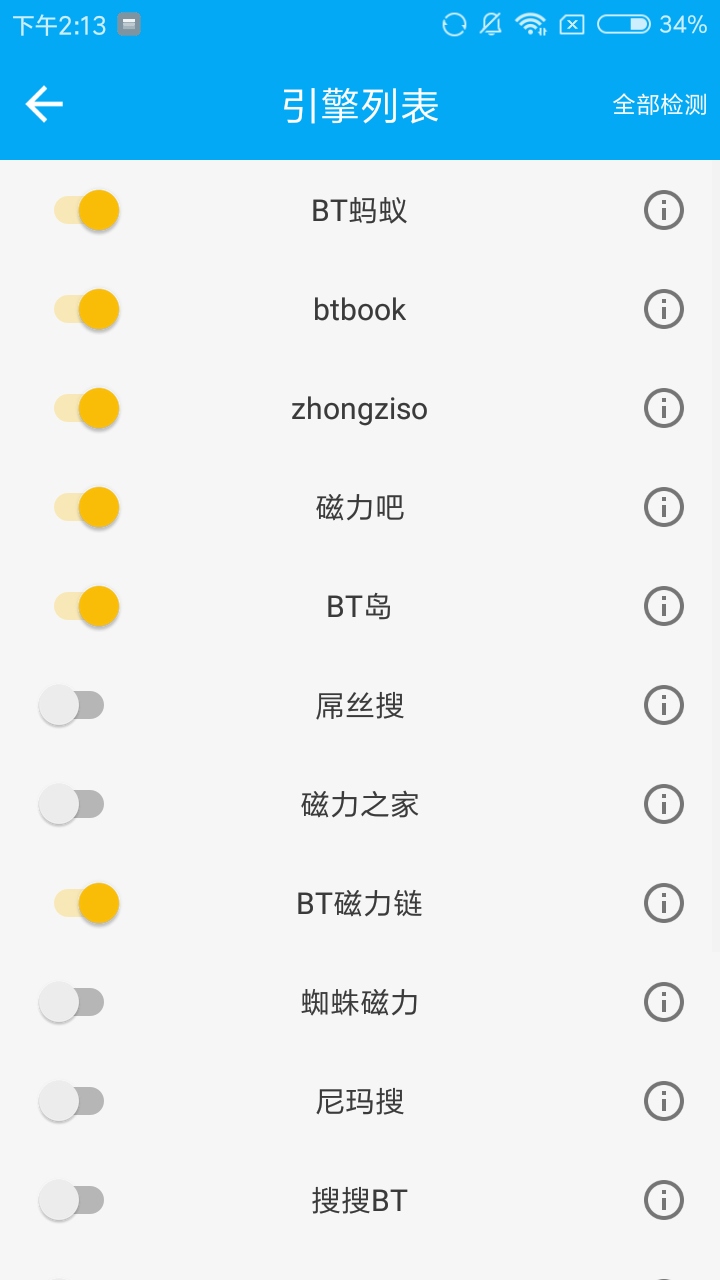720x1280 pixels.
Task: Turn on the 尼玛搜 switch
Action: tap(71, 1102)
